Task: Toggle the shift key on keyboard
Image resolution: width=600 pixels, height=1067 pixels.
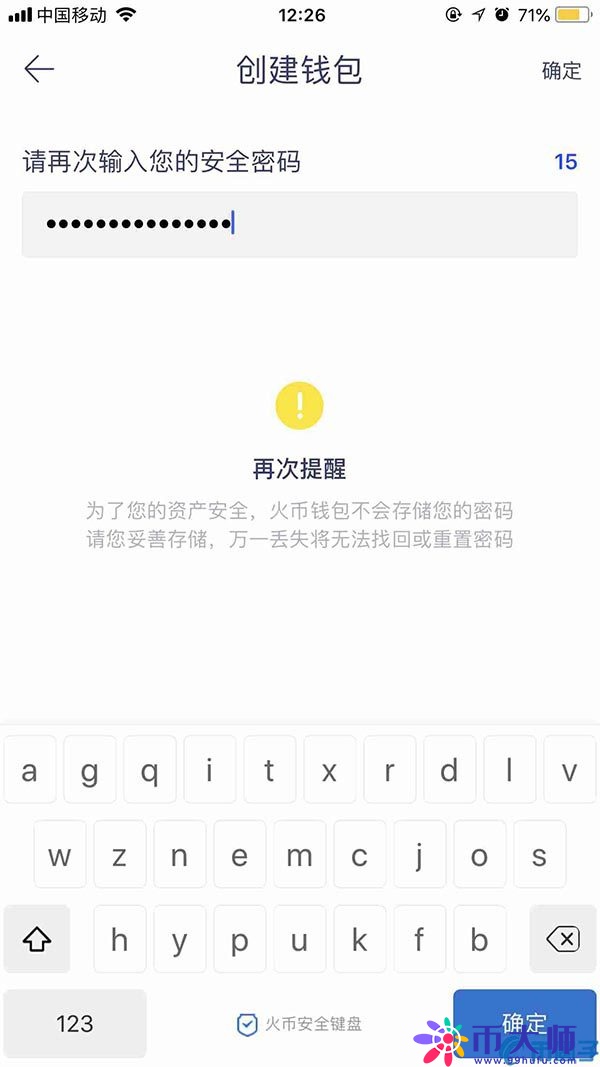Action: click(x=37, y=939)
